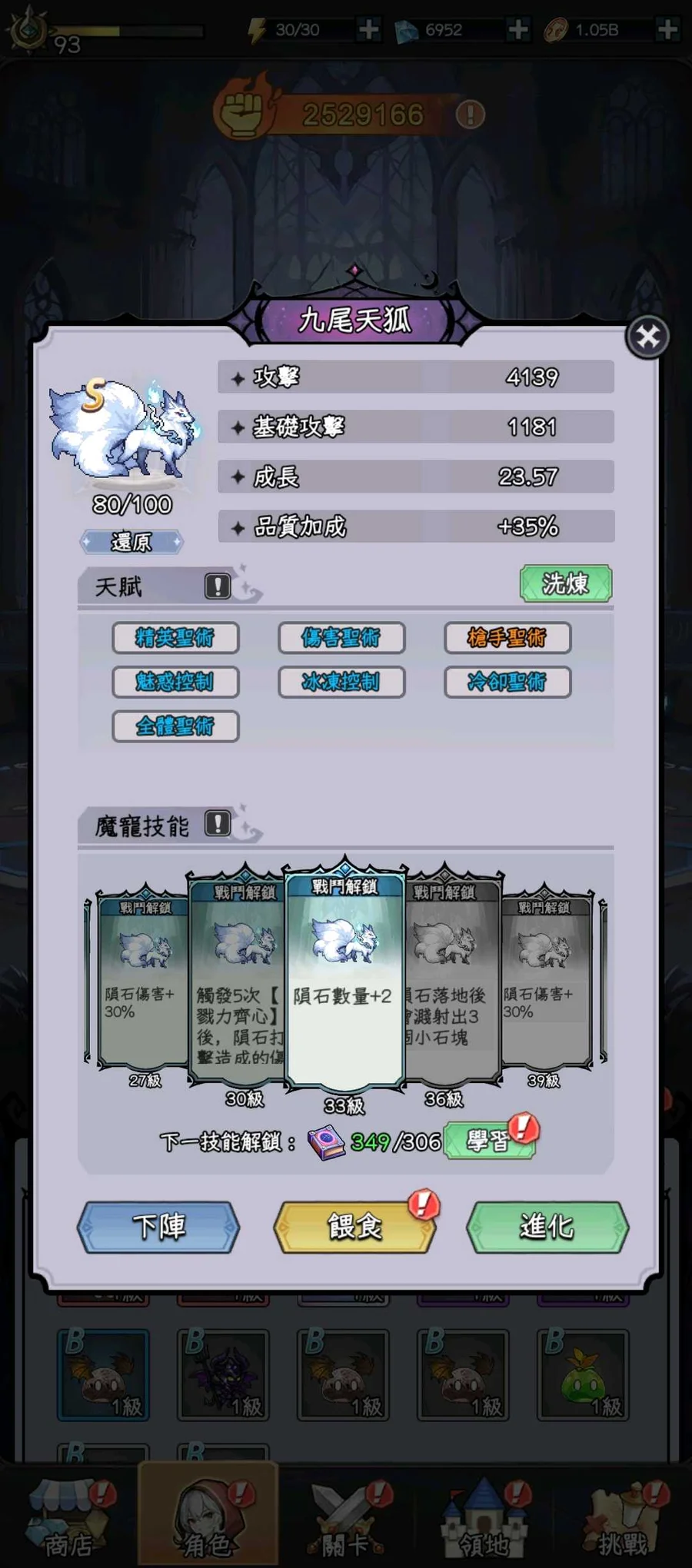Select the 精英聖術 talent
692x1568 pixels.
point(175,638)
